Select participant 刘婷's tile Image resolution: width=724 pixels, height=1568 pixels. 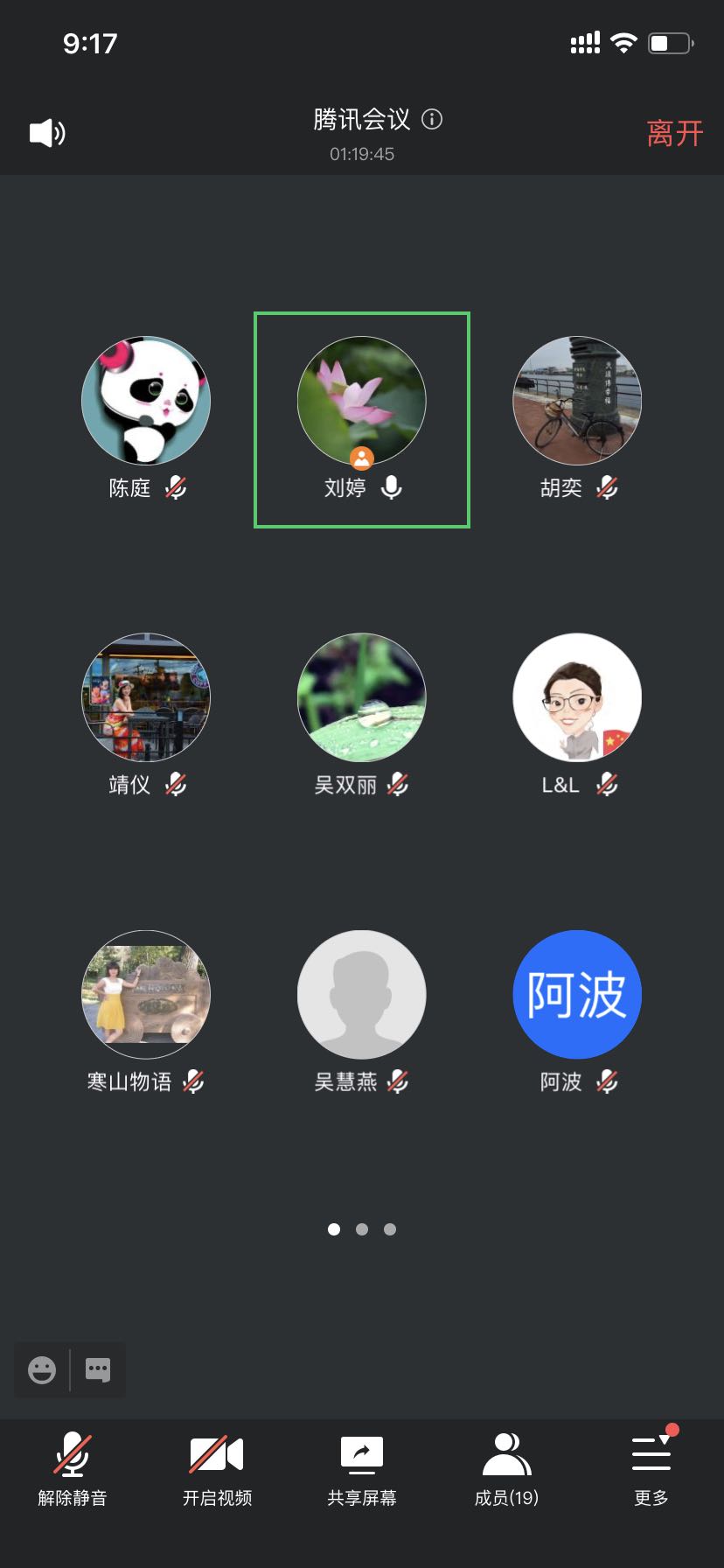pyautogui.click(x=362, y=420)
